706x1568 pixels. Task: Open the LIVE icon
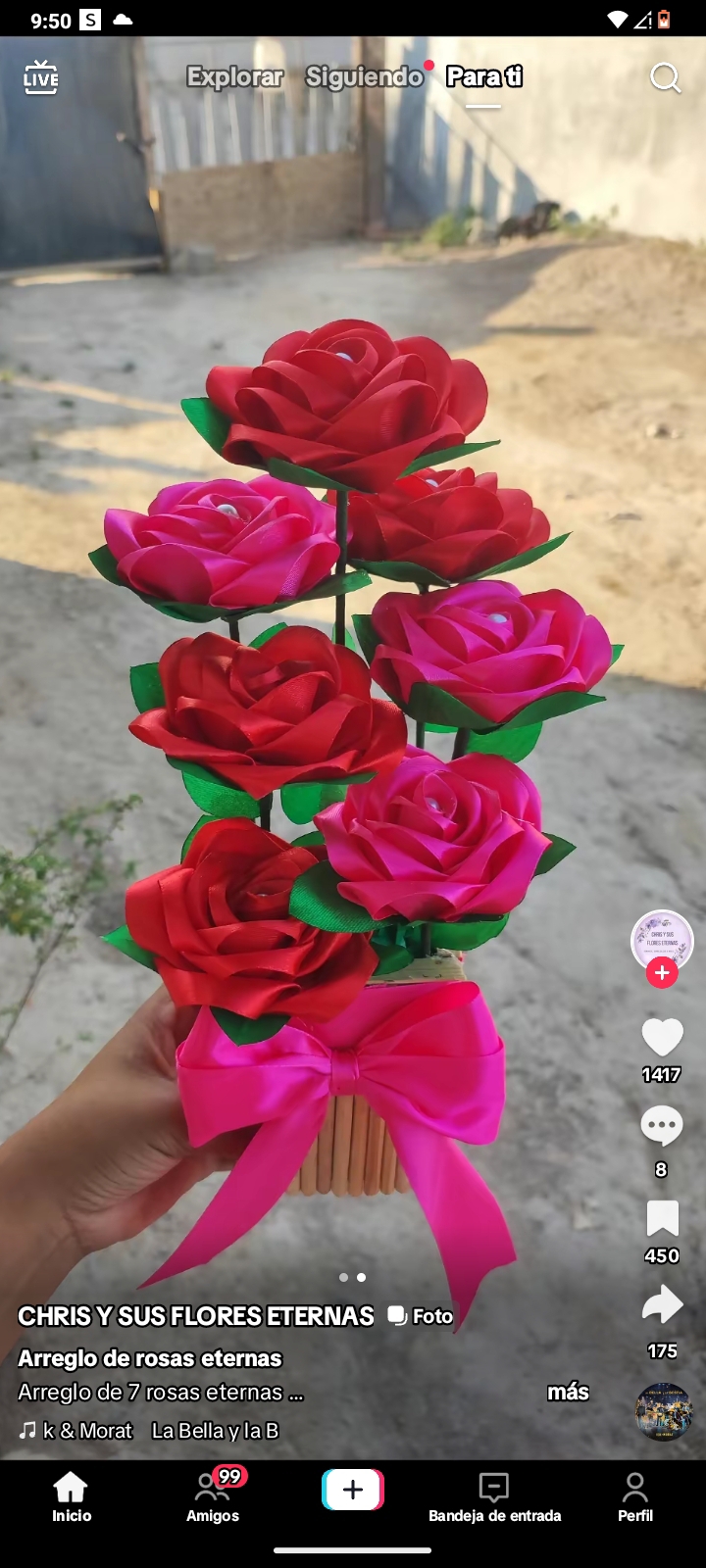point(40,77)
